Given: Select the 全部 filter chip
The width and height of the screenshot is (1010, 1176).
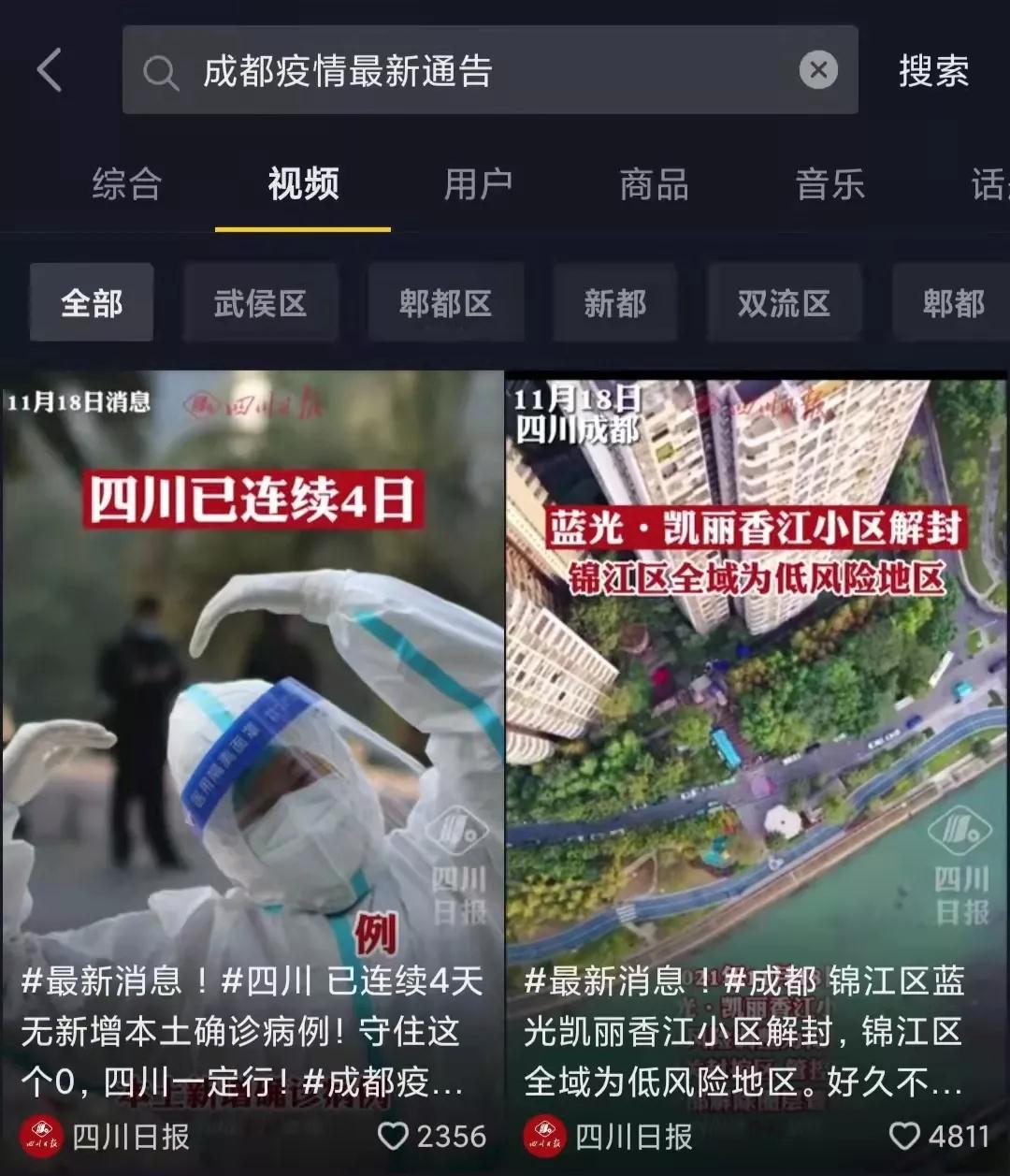Looking at the screenshot, I should click(x=92, y=303).
